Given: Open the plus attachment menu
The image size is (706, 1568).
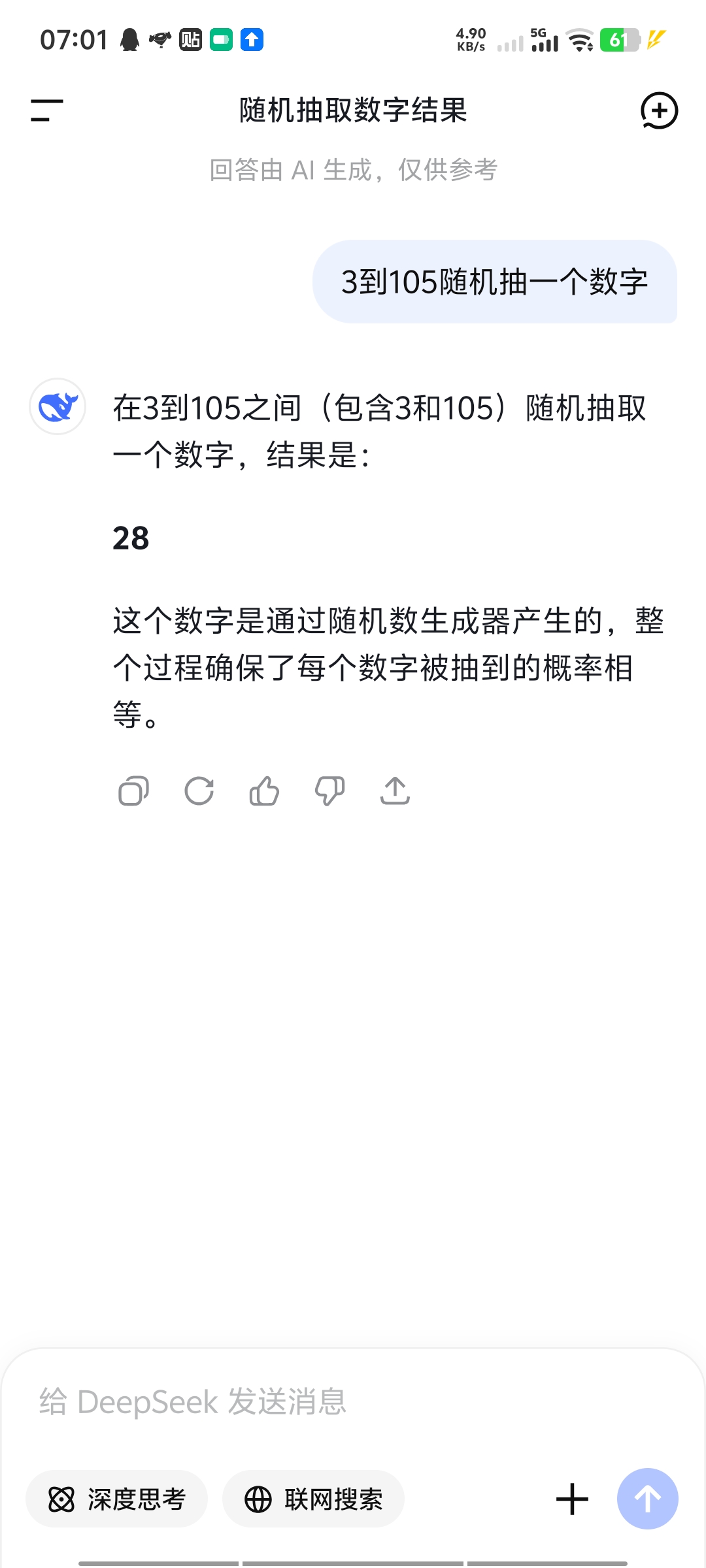Looking at the screenshot, I should click(x=573, y=1499).
